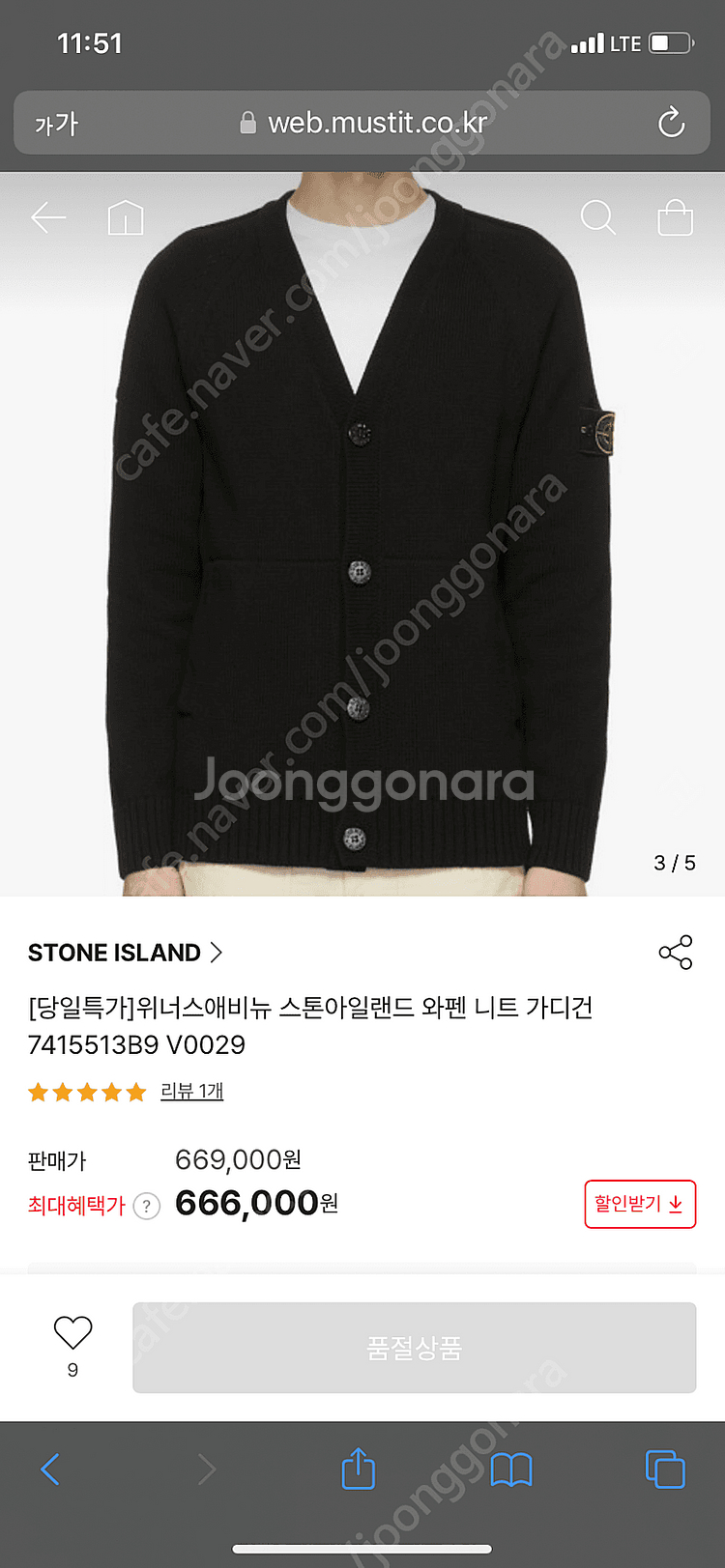Show 최대혜택가 help tooltip
The width and height of the screenshot is (725, 1568).
click(146, 1206)
